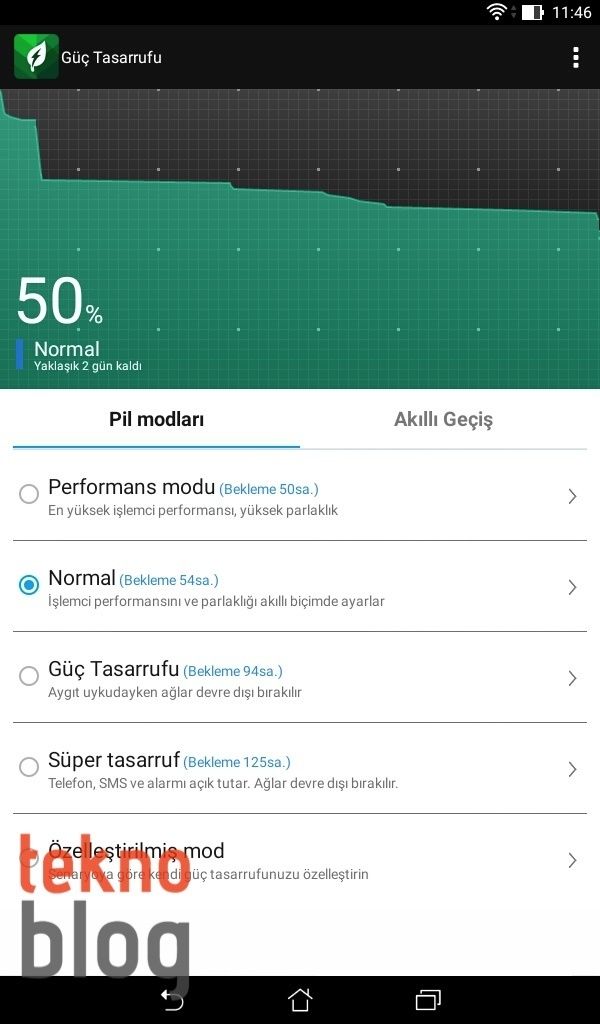600x1024 pixels.
Task: Open Performans modu details chevron
Action: pos(572,496)
